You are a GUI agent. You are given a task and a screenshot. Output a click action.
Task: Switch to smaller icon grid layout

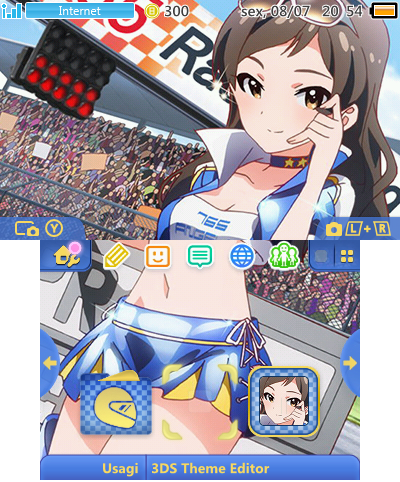click(x=347, y=256)
